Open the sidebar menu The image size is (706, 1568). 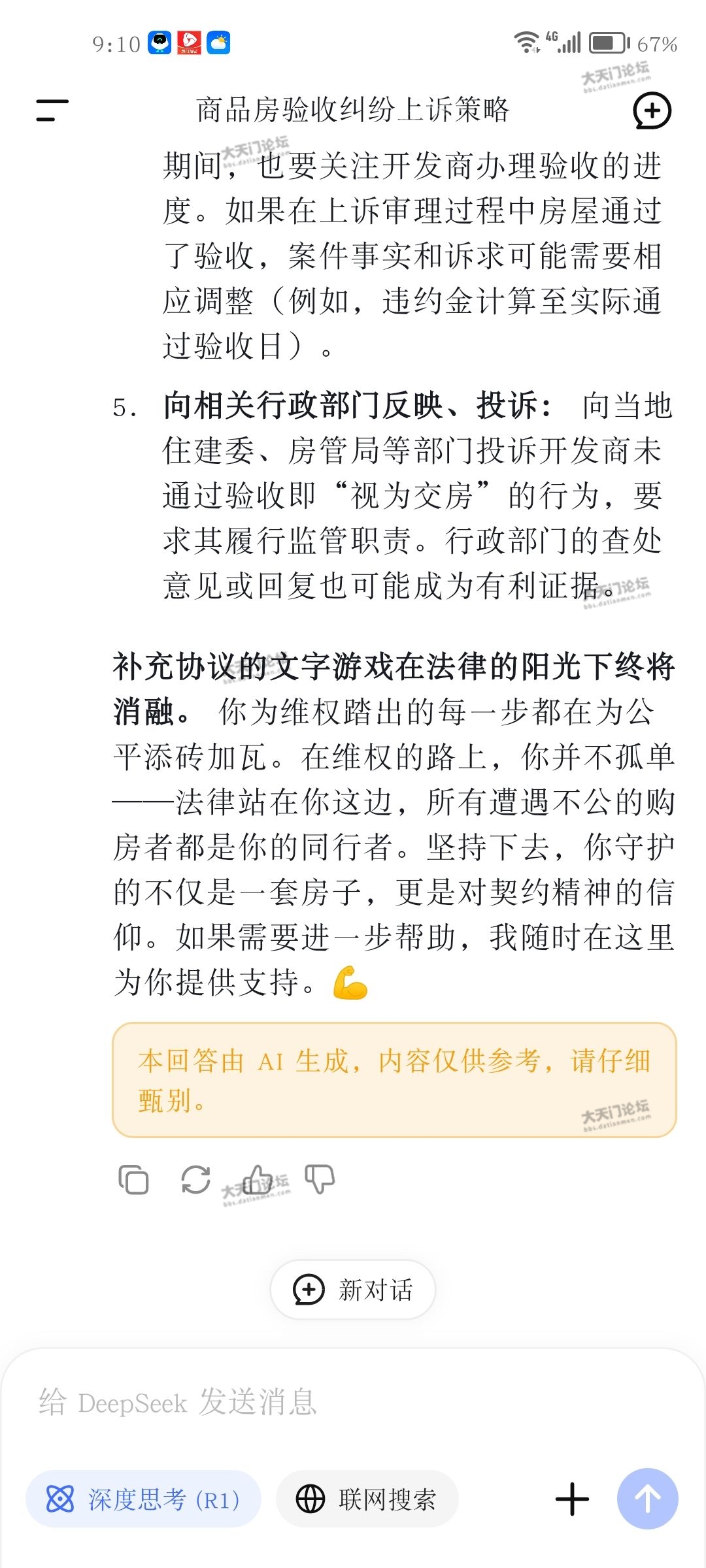pos(52,110)
